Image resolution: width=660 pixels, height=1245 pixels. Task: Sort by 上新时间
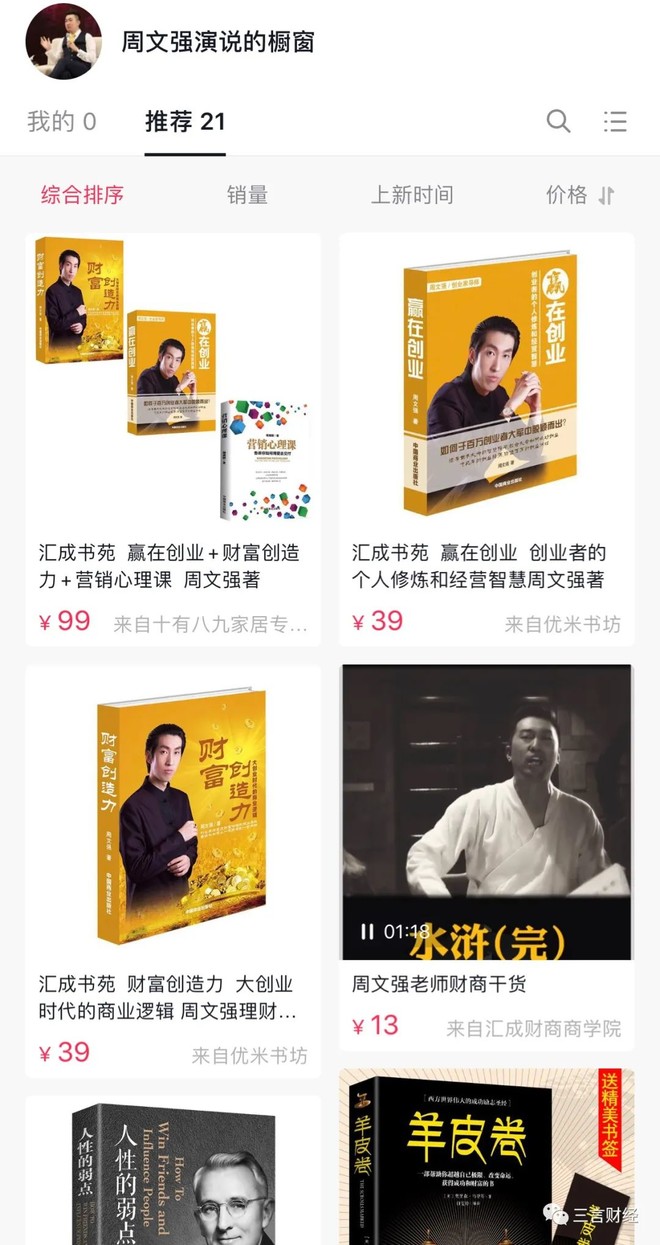point(412,195)
